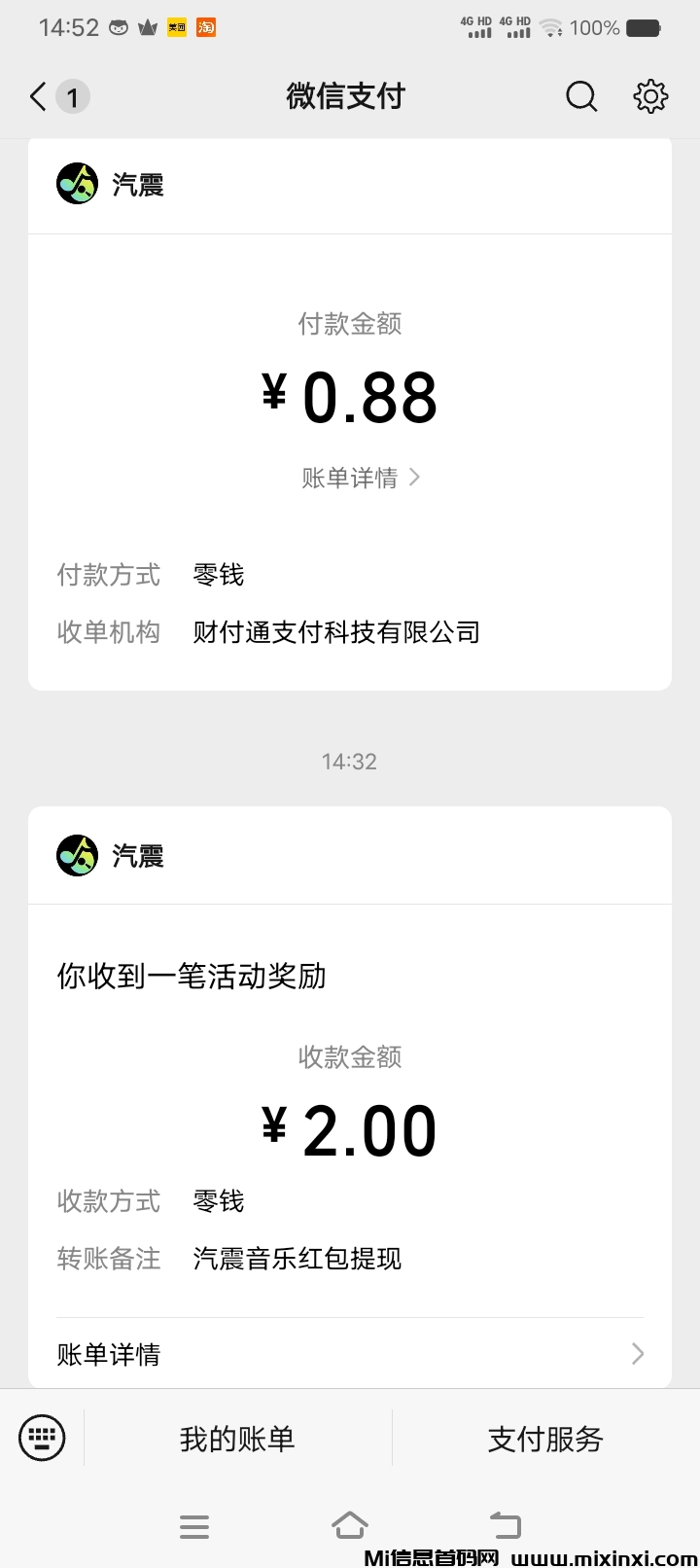Viewport: 700px width, 1568px height.
Task: Tap the crown icon in the status bar
Action: 147,27
